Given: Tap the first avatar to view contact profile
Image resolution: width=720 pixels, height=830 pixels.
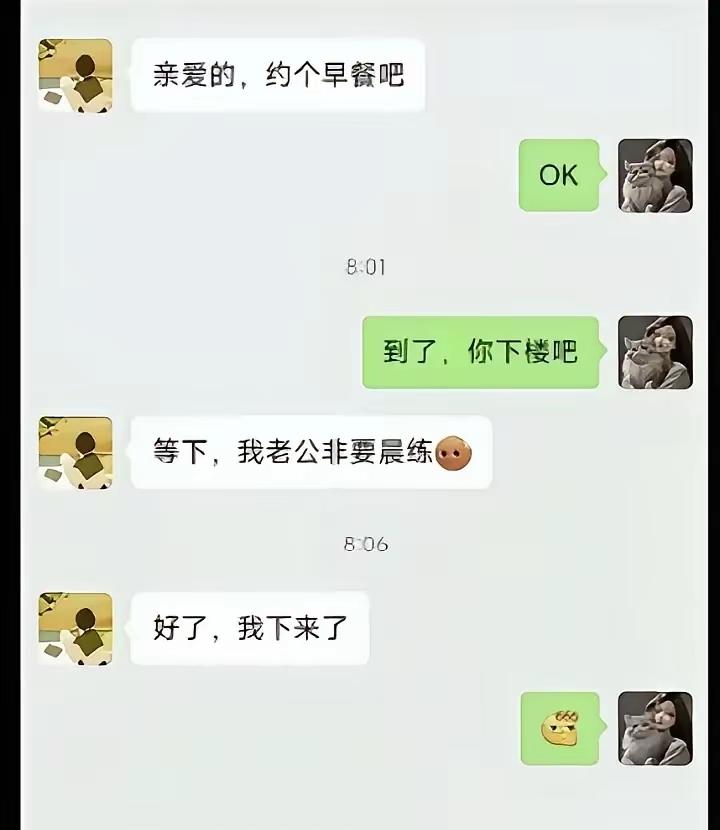Looking at the screenshot, I should coord(75,75).
